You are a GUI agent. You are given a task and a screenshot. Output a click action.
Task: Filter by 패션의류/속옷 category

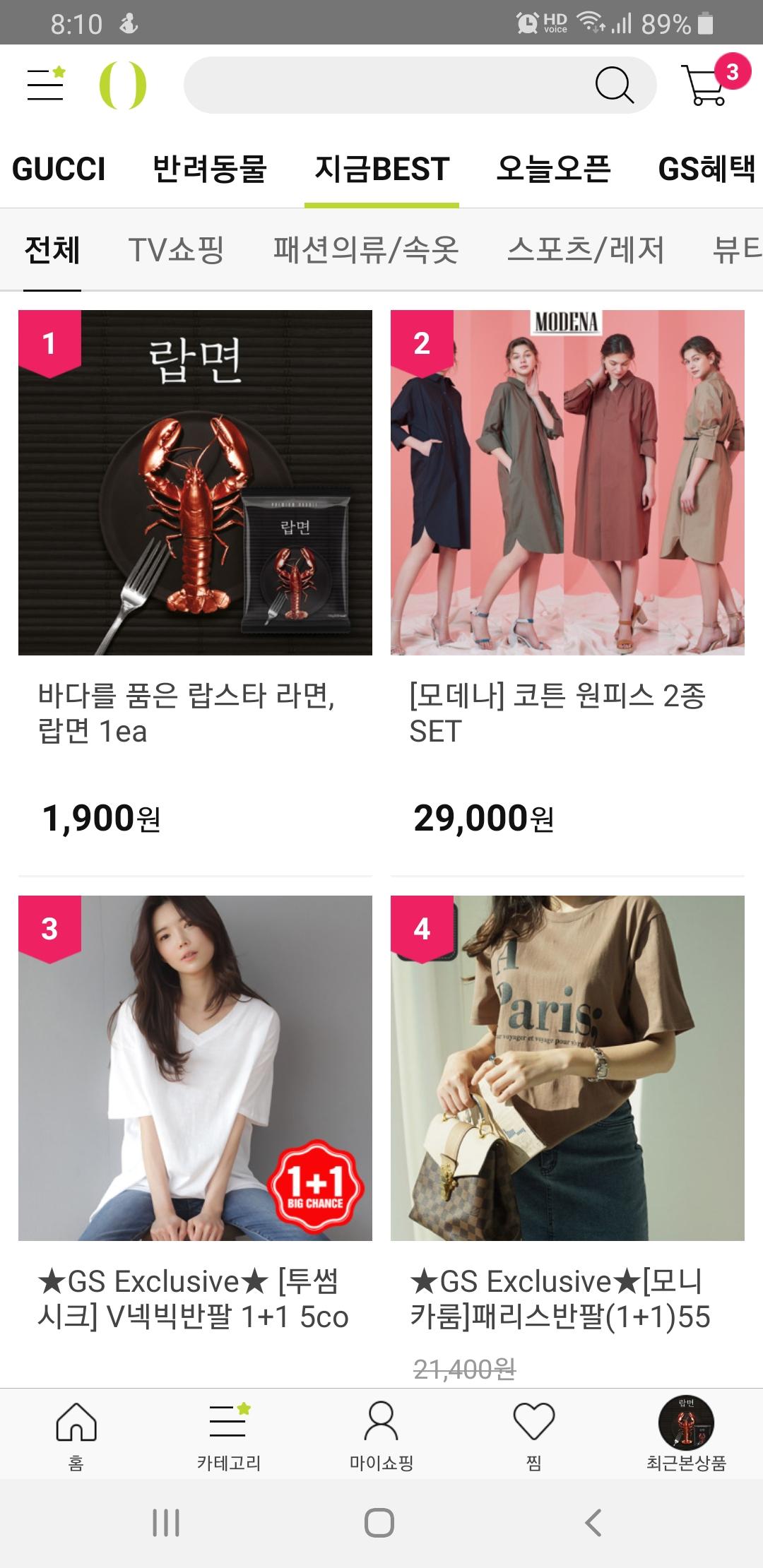(366, 250)
